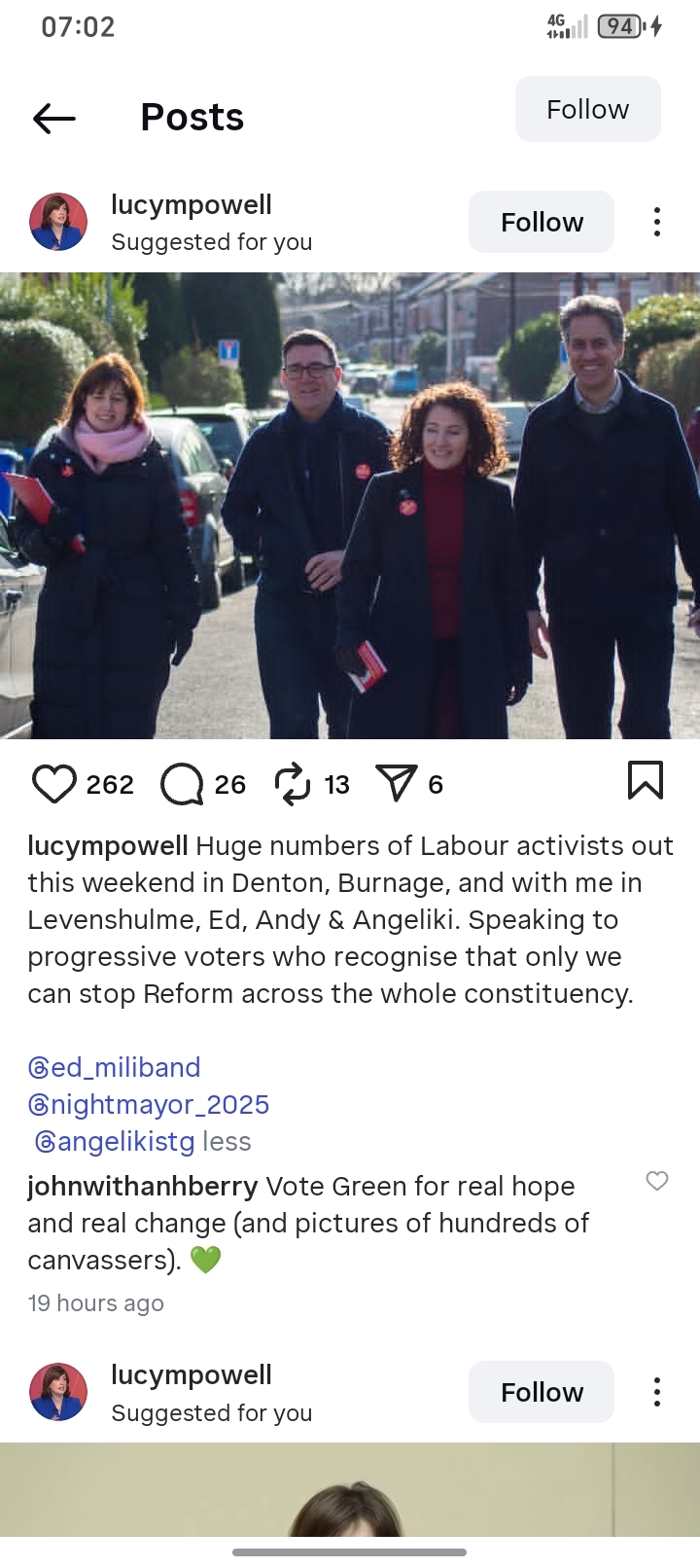Open the @ed_miliband mention link

(115, 1068)
